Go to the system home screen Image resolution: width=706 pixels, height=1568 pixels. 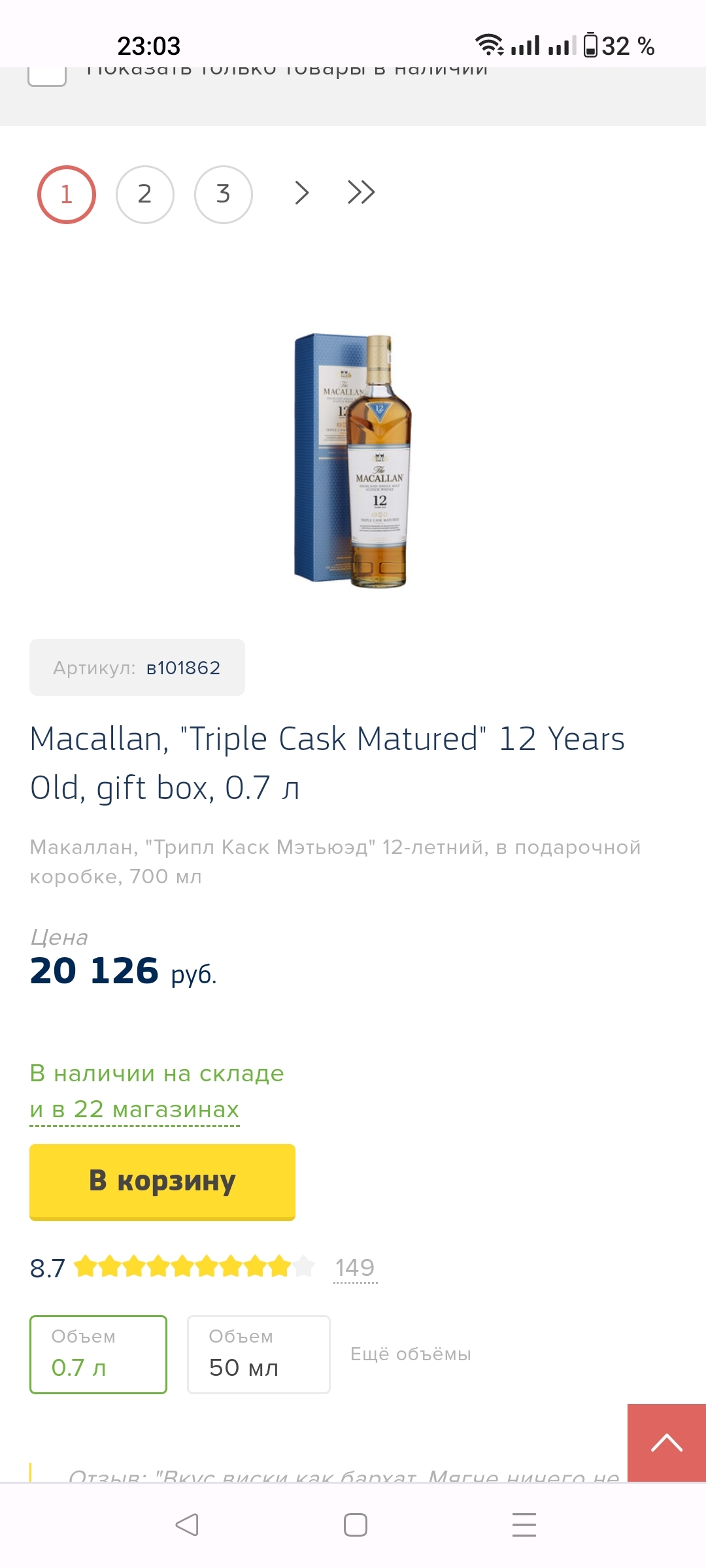click(355, 1525)
